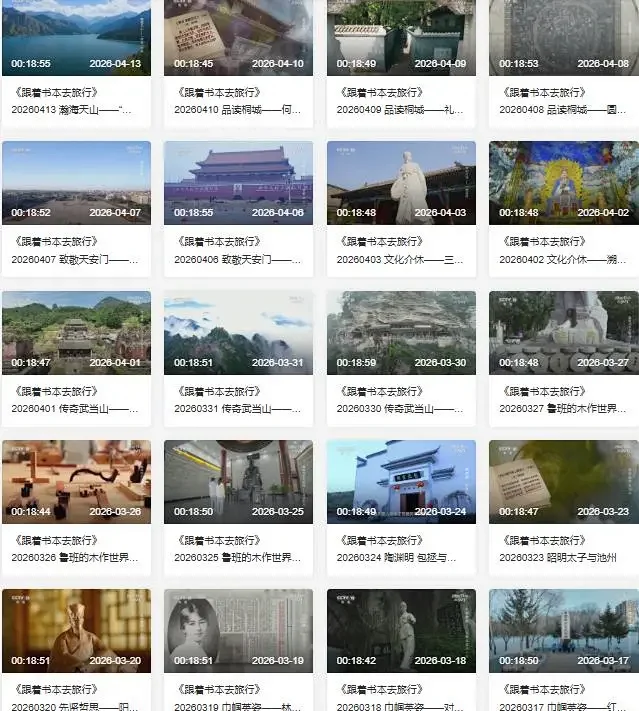Open the 20260409 品读桐城 episode card
Viewport: 639px width, 711px height.
pyautogui.click(x=401, y=63)
